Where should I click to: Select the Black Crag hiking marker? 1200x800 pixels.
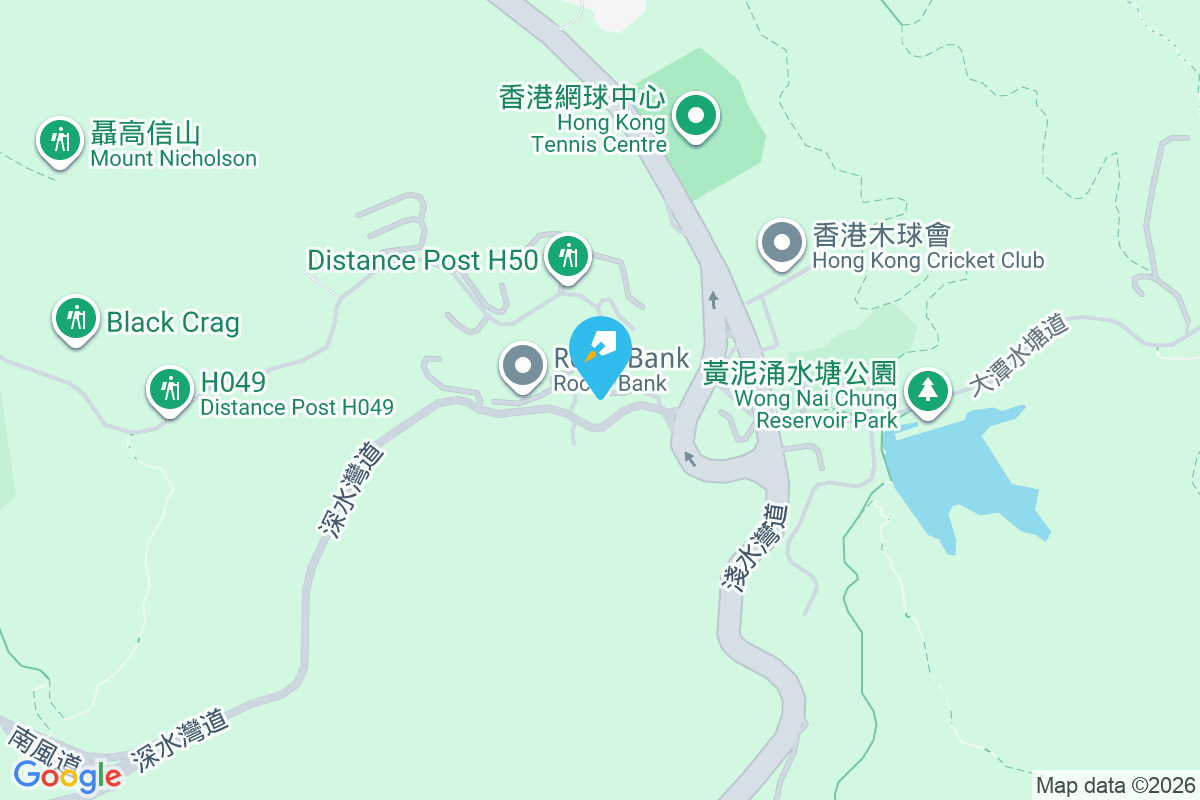point(76,319)
